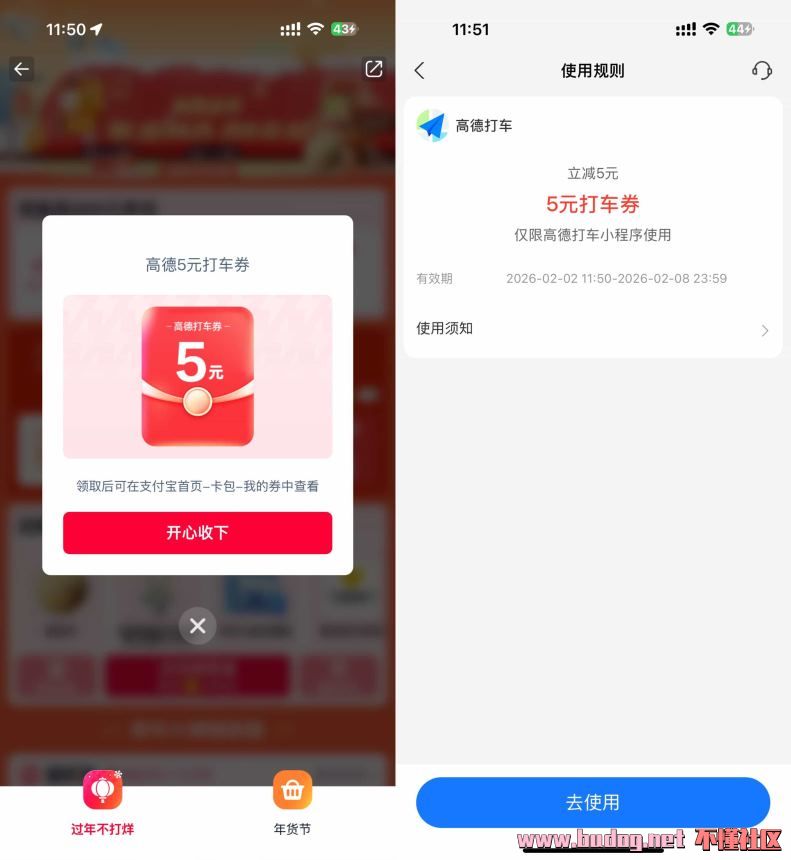Open the customer service headset icon
791x860 pixels.
tap(761, 70)
